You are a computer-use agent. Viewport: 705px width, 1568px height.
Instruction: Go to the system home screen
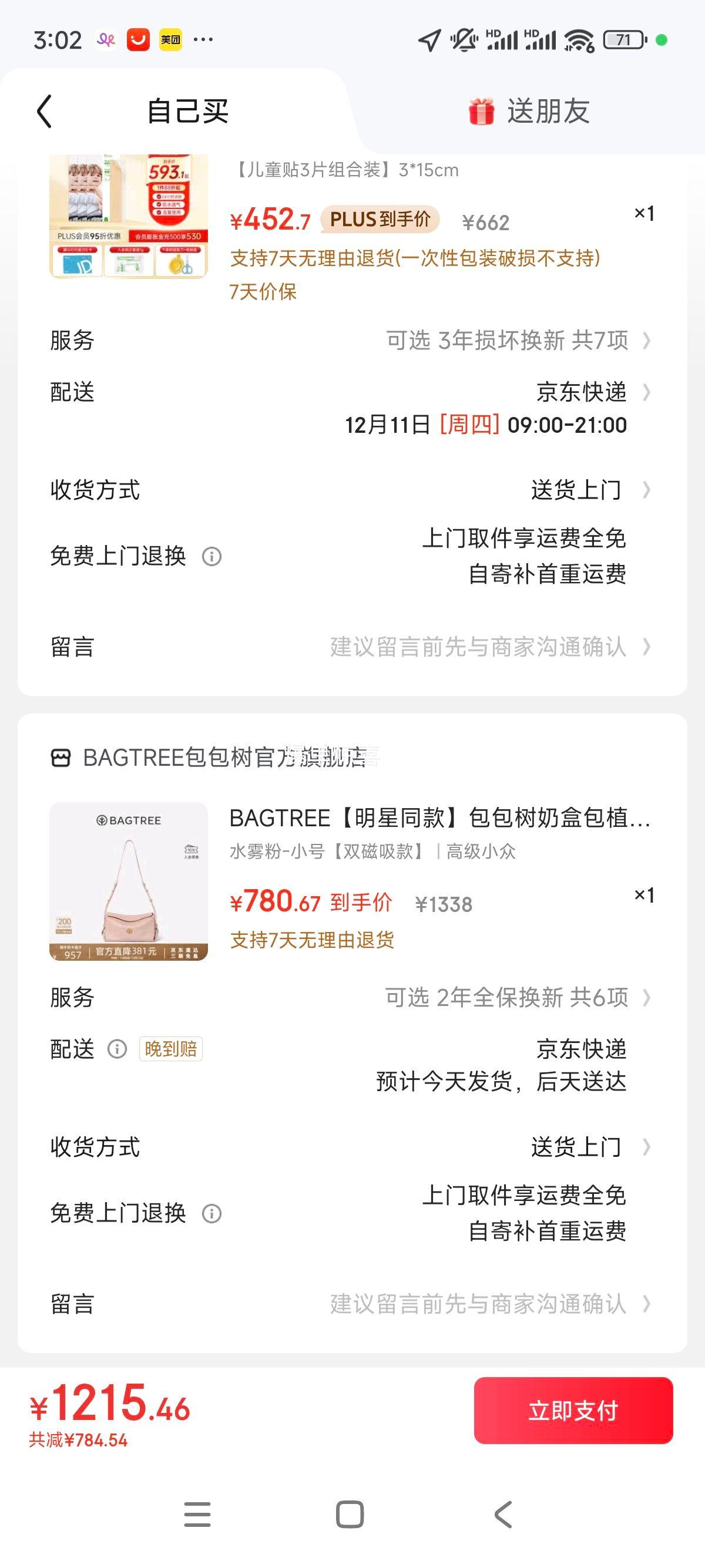pos(350,1515)
